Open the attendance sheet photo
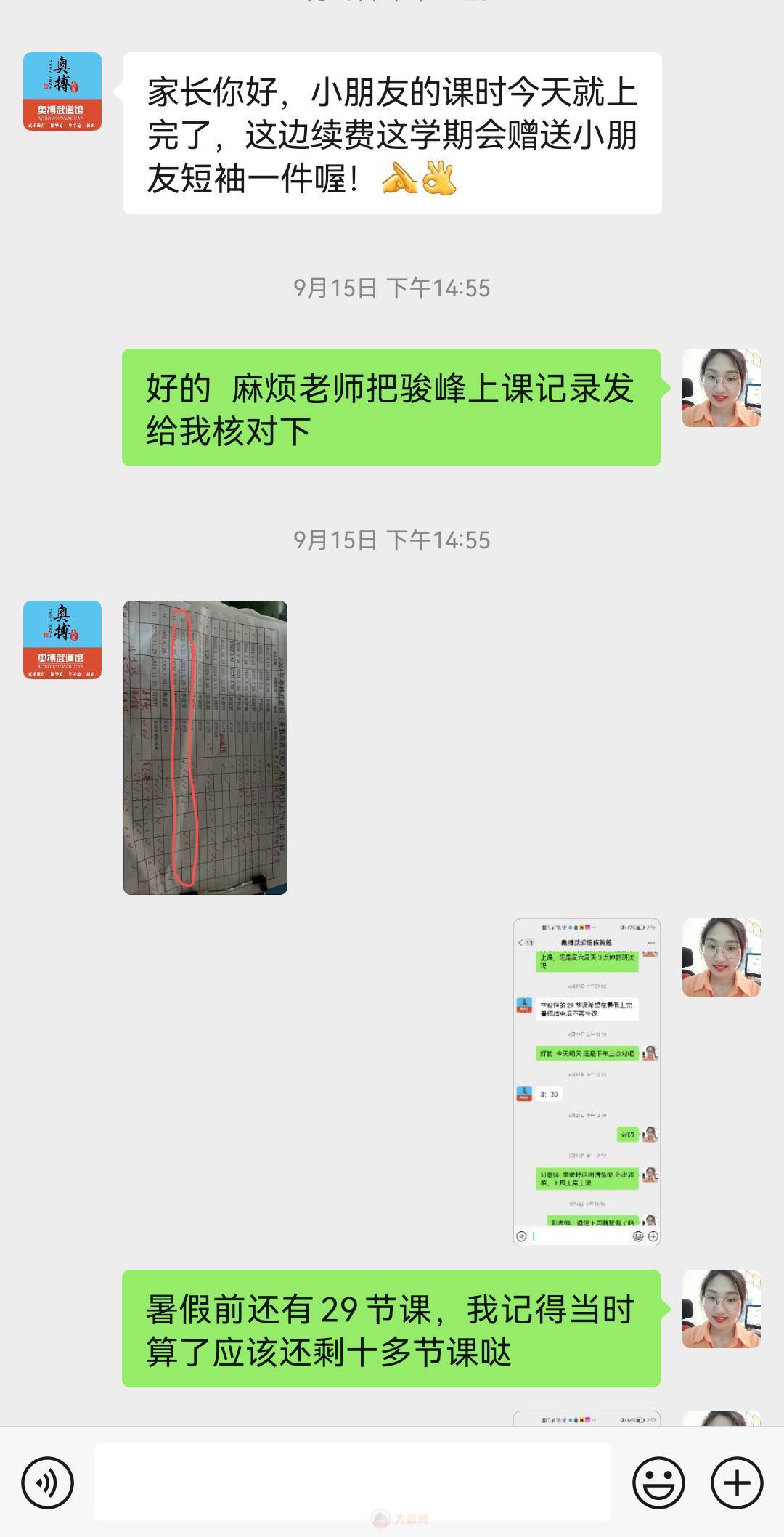This screenshot has height=1537, width=784. tap(205, 747)
